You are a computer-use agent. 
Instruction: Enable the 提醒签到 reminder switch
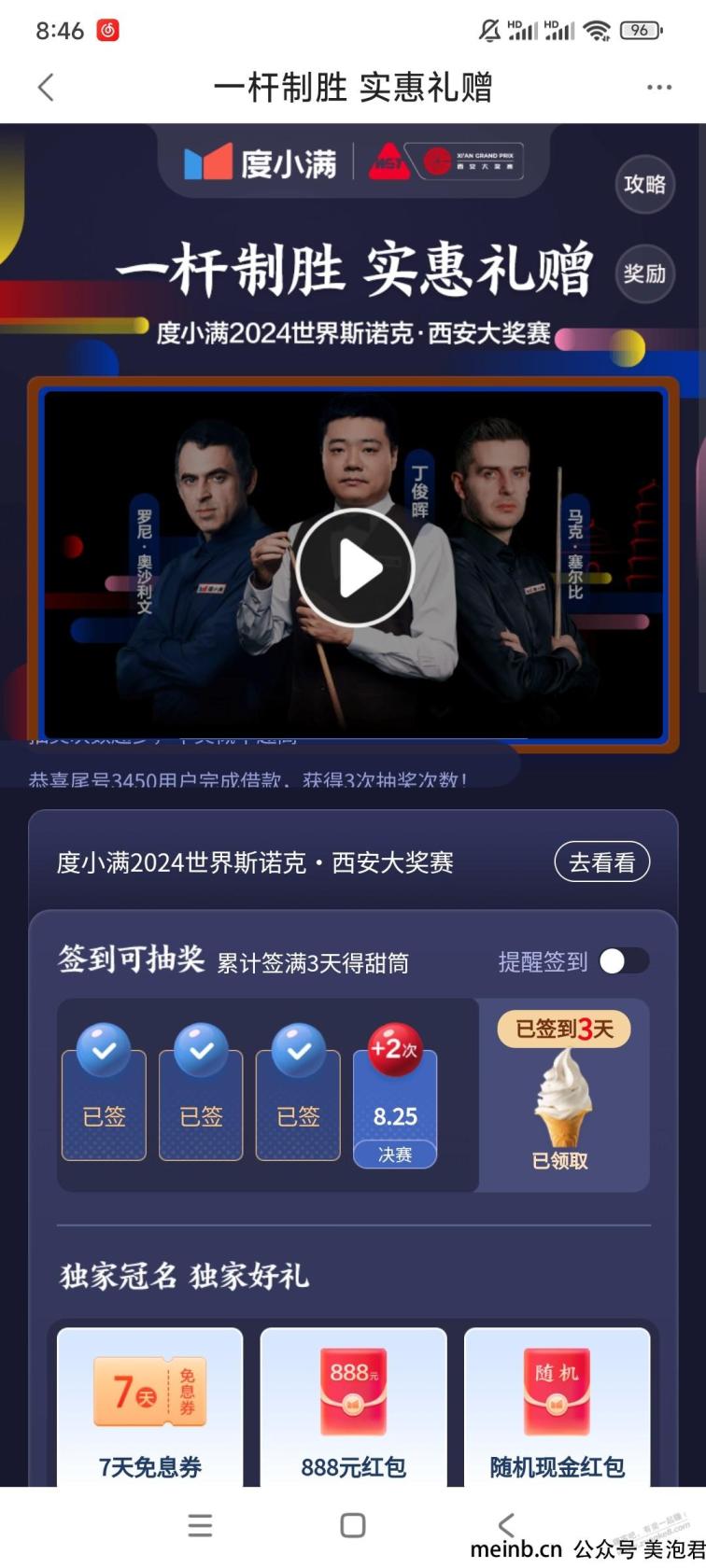pyautogui.click(x=623, y=961)
